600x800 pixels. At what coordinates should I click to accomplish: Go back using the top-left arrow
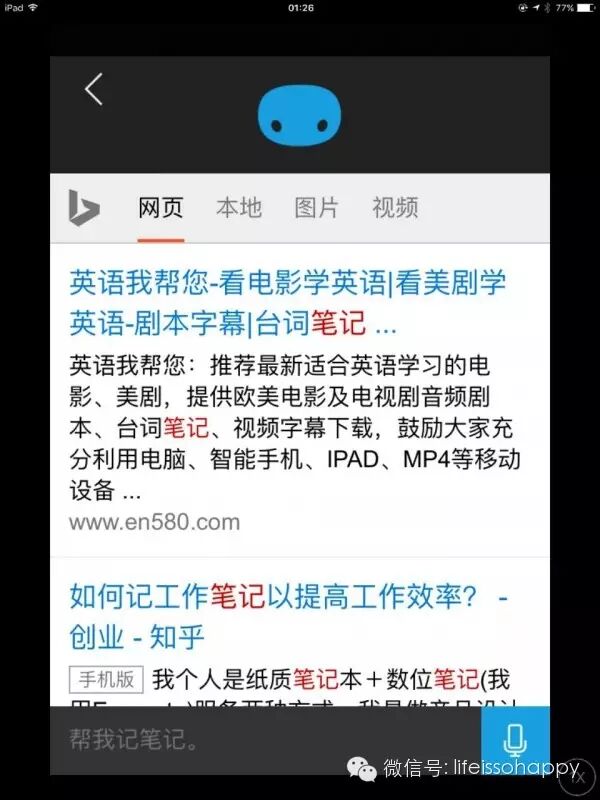tap(93, 89)
